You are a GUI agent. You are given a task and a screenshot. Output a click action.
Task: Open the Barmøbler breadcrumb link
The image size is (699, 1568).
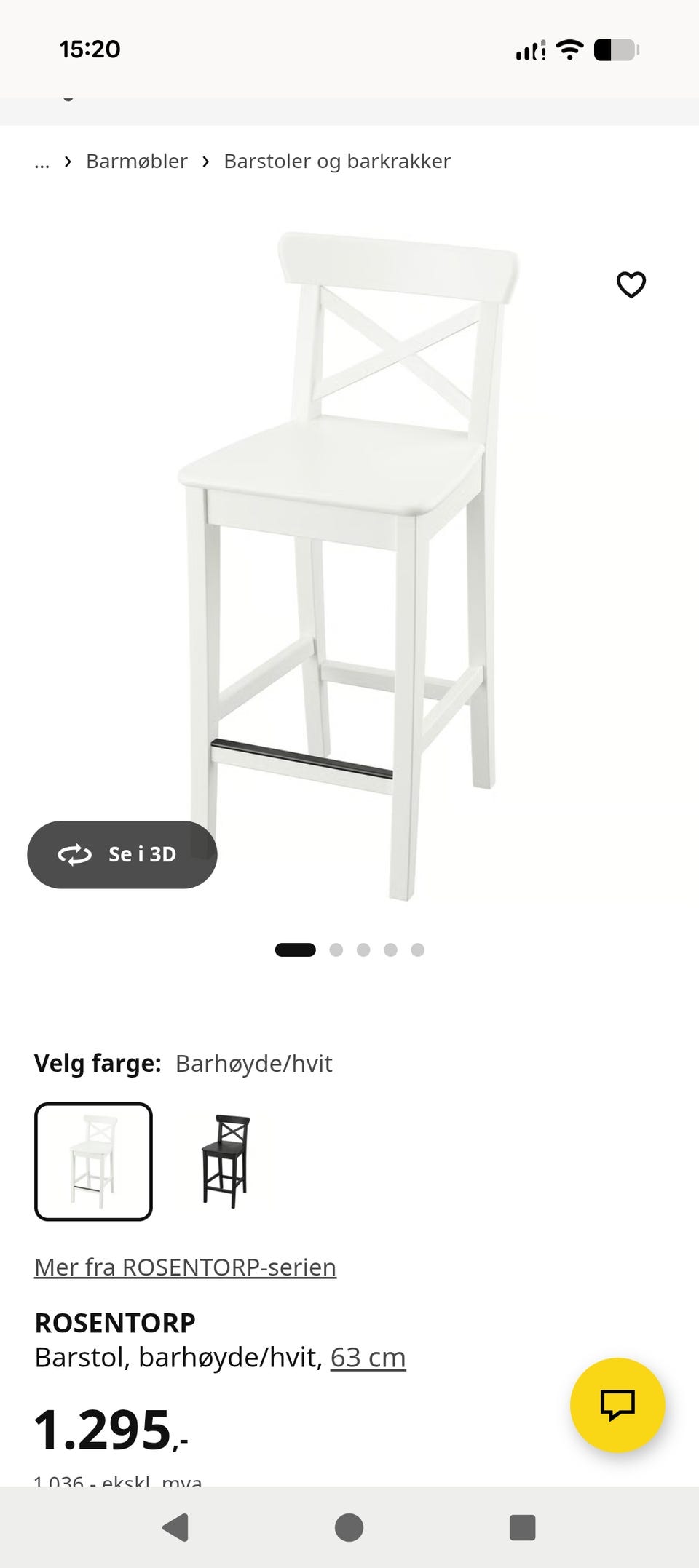click(137, 161)
